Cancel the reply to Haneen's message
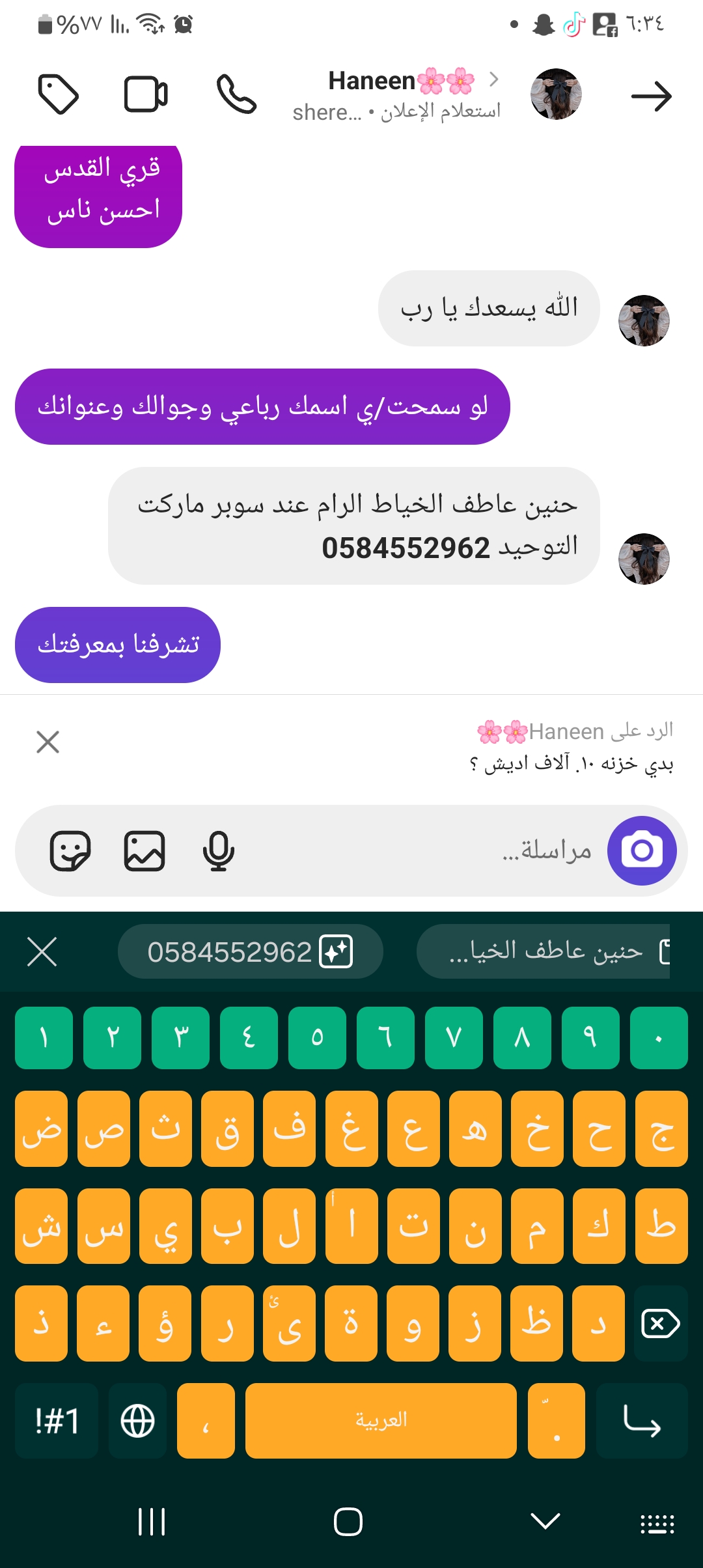703x1568 pixels. coord(48,742)
